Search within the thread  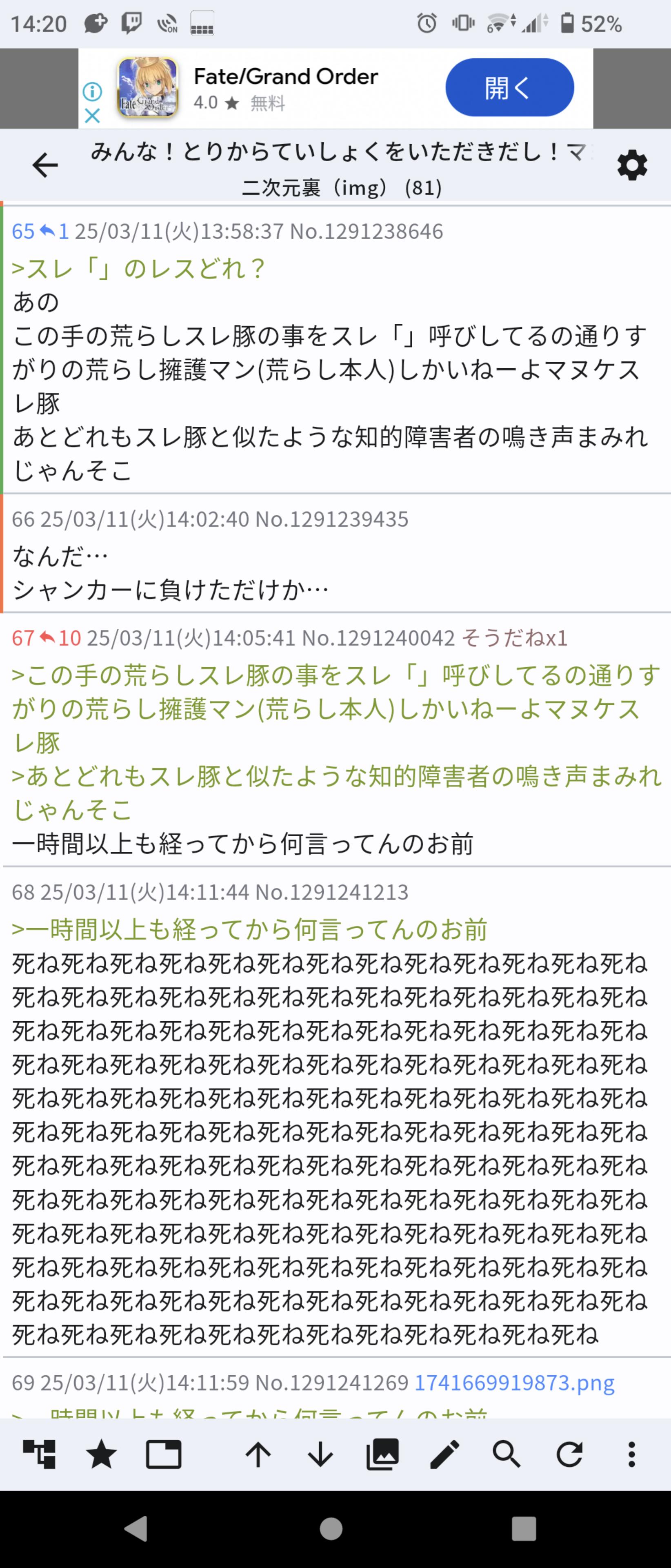(x=507, y=1455)
